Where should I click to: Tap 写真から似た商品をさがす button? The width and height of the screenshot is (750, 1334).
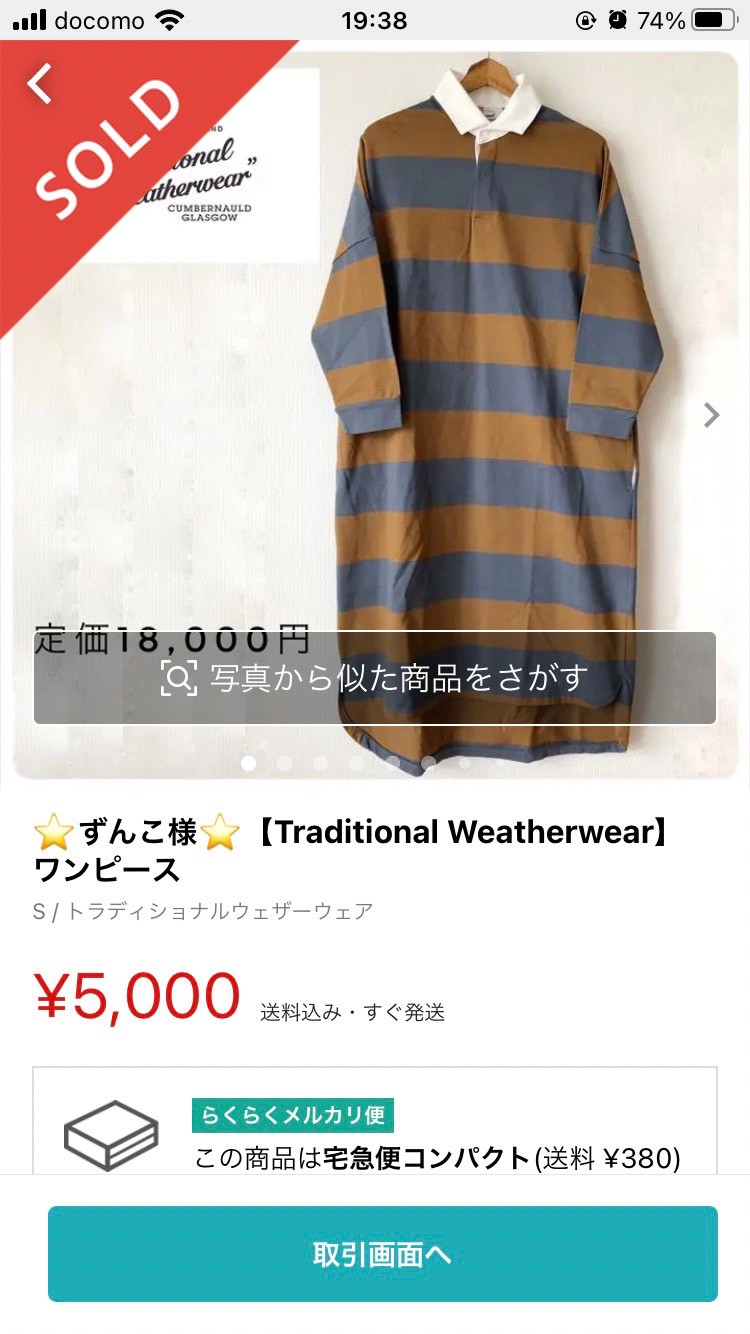pos(375,678)
